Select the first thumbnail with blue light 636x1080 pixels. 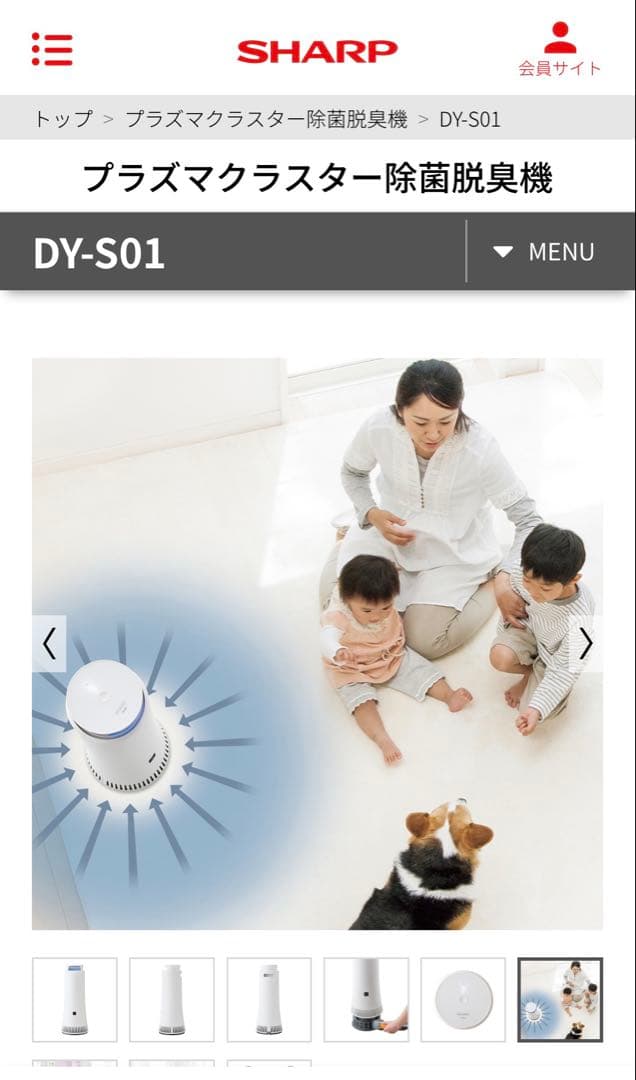click(74, 999)
